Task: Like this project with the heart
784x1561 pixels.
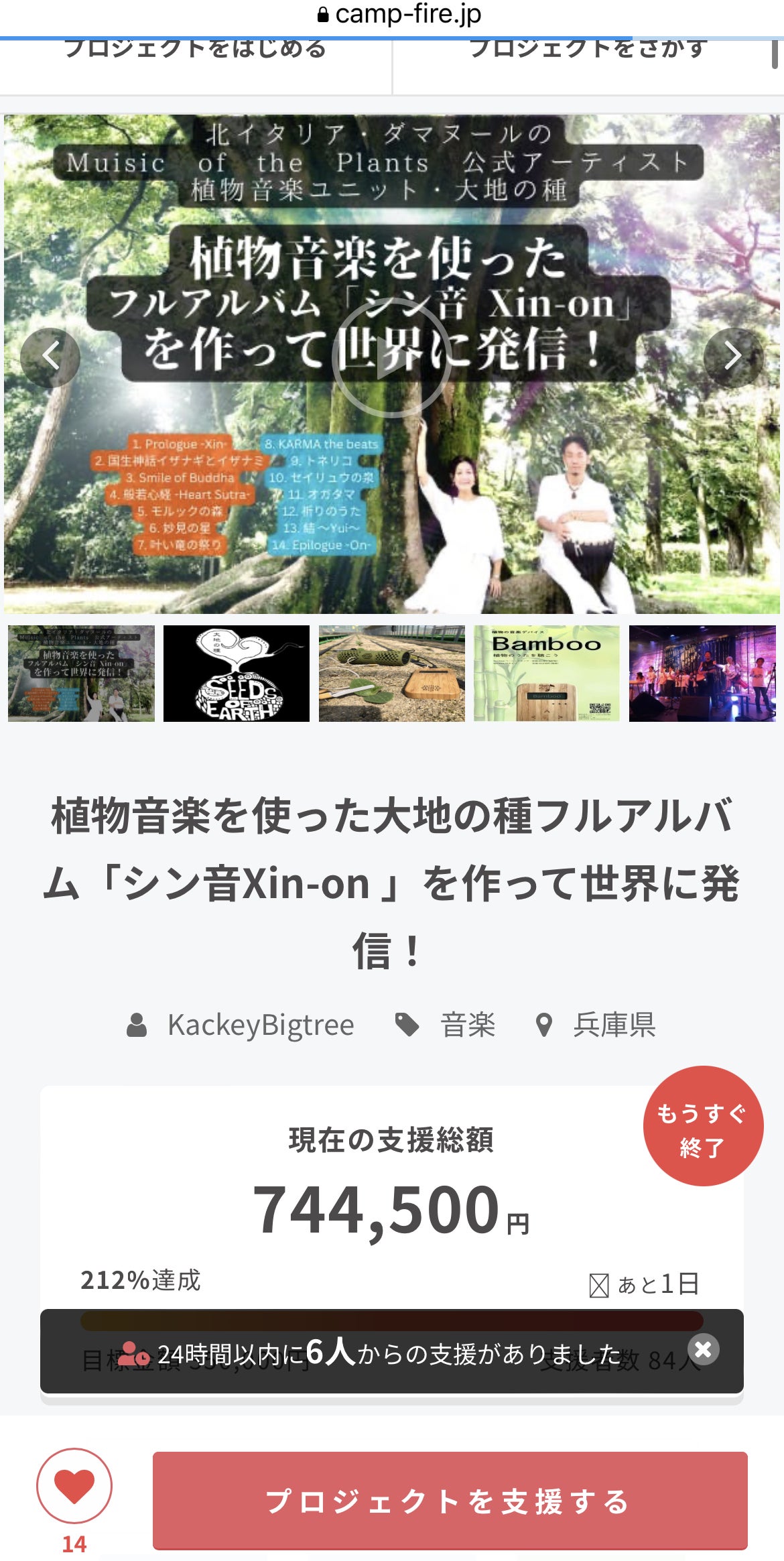Action: click(x=74, y=1486)
